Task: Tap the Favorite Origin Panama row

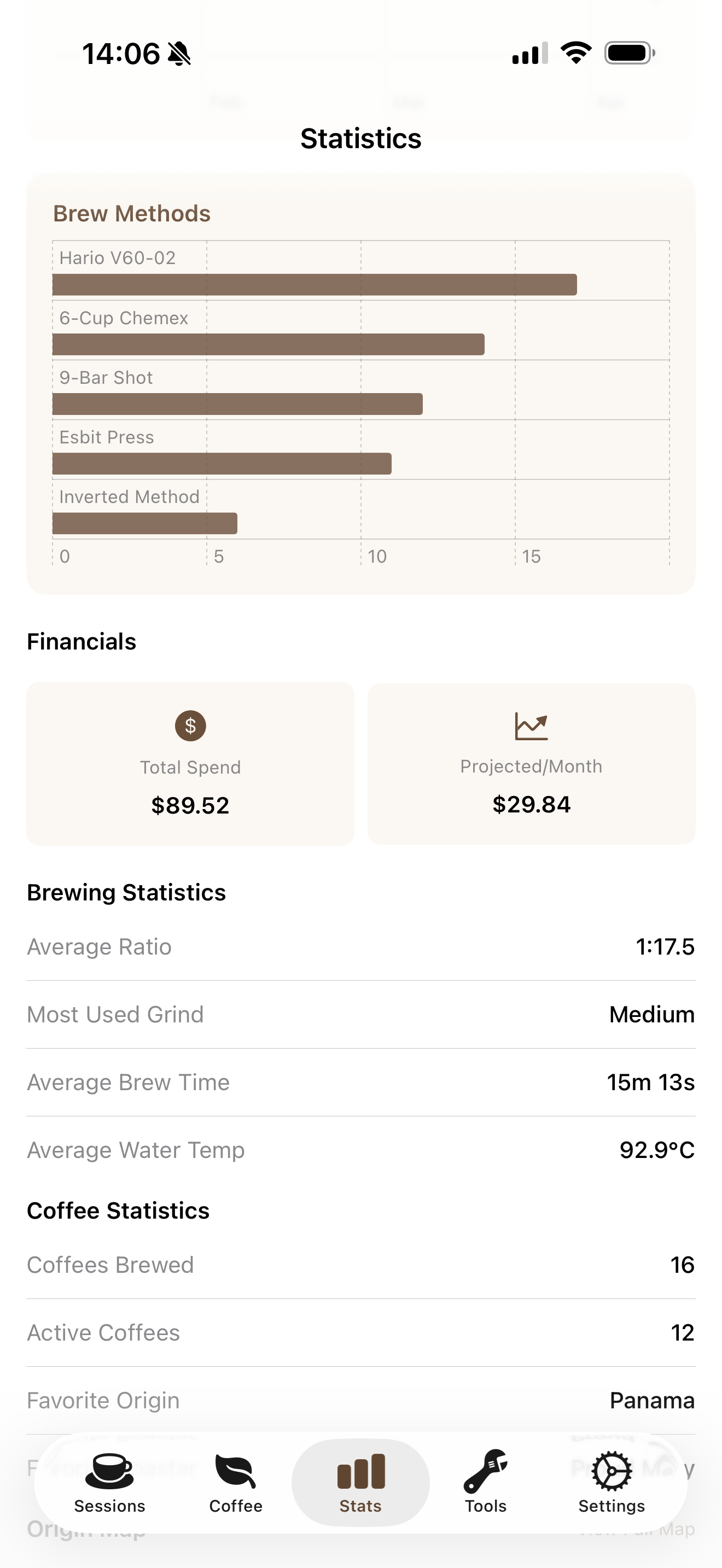Action: [x=360, y=1401]
